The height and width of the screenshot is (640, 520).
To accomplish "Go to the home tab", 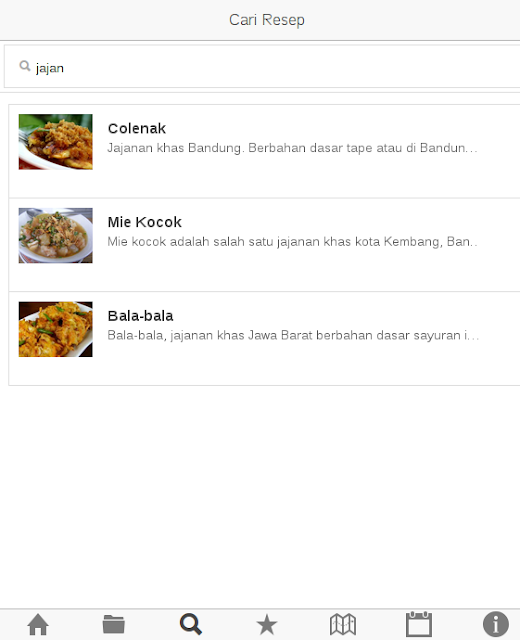I will click(x=38, y=624).
